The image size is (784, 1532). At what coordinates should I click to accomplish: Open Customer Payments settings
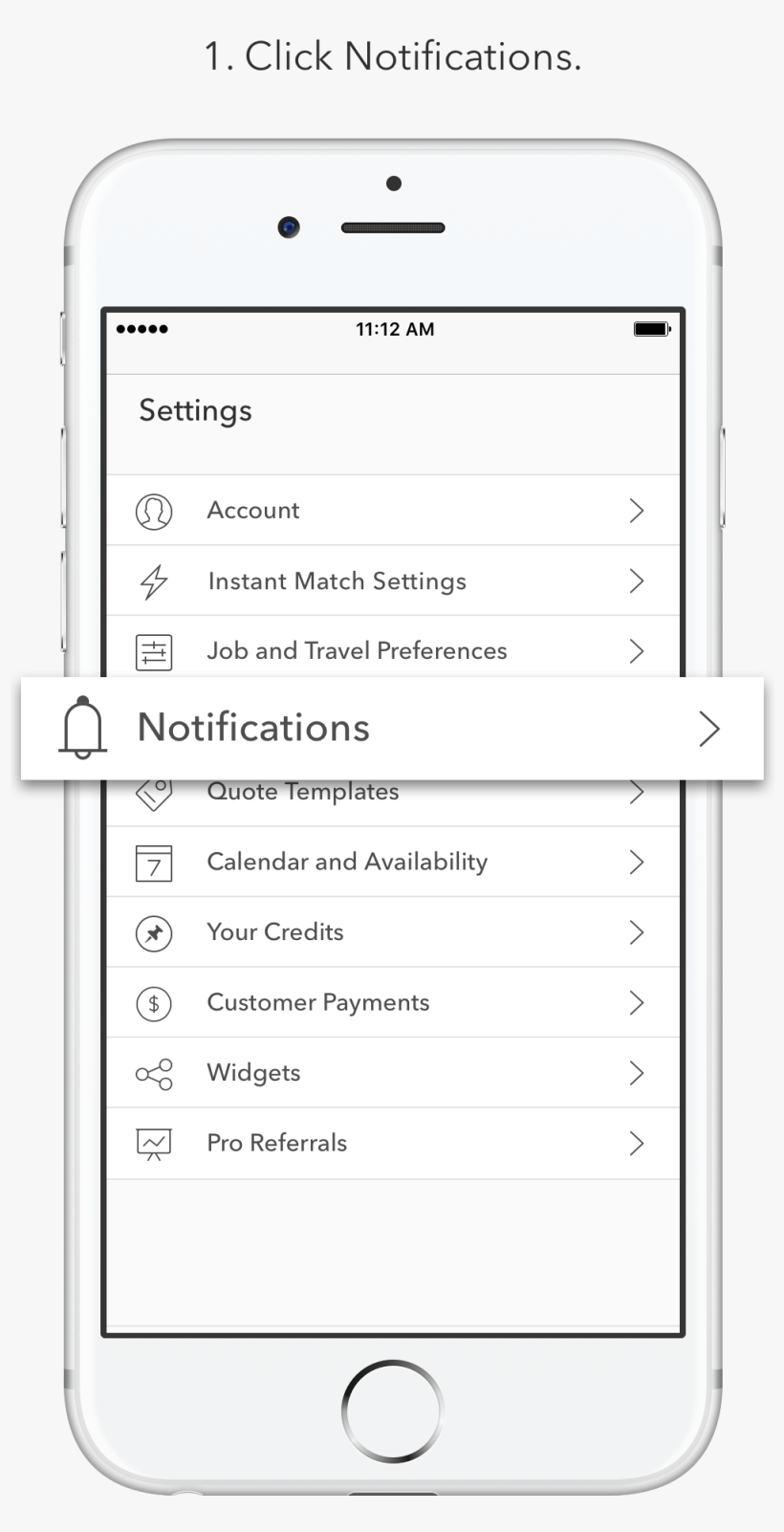pyautogui.click(x=317, y=1003)
